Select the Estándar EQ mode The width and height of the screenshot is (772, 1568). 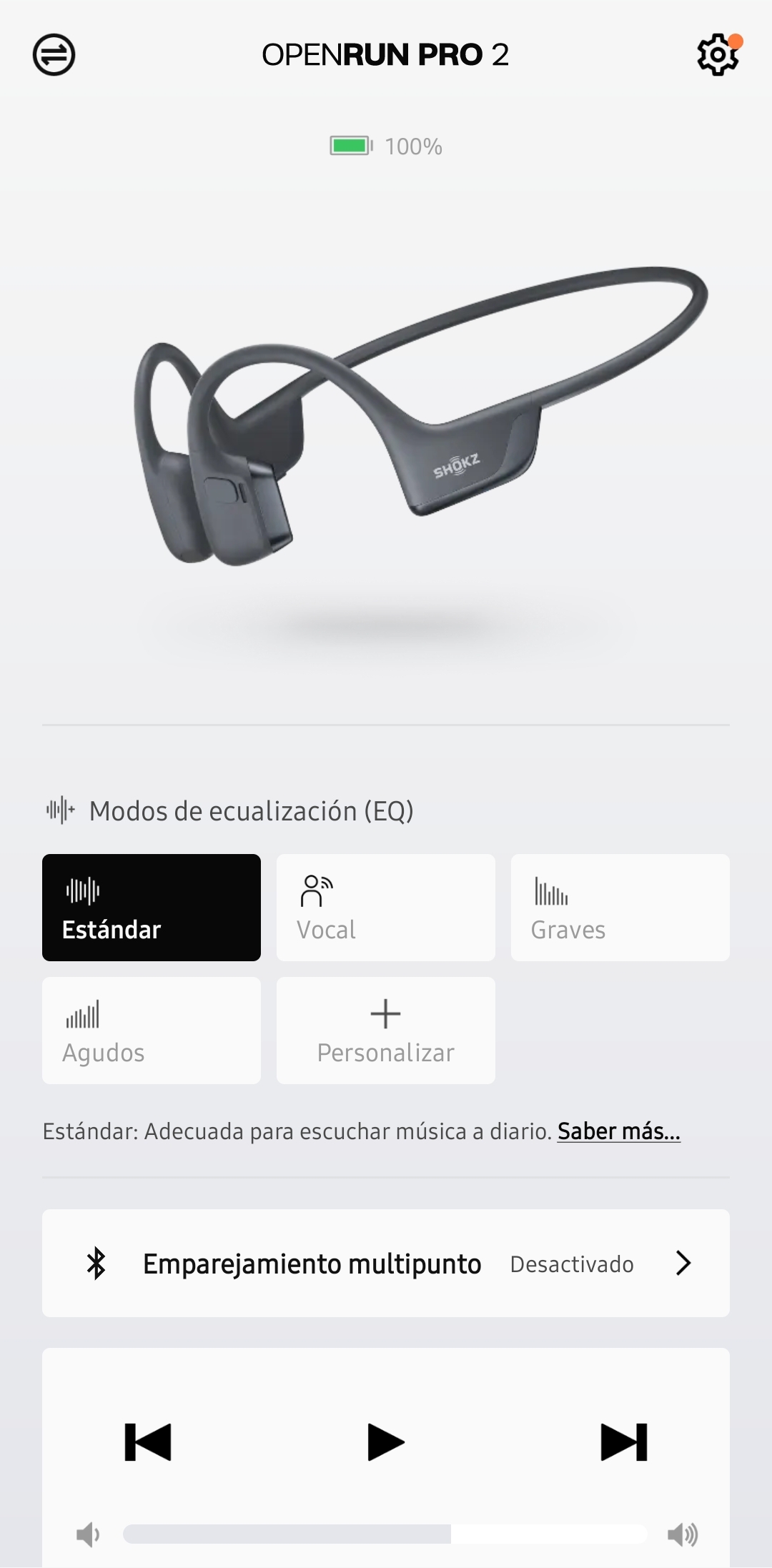pyautogui.click(x=152, y=907)
